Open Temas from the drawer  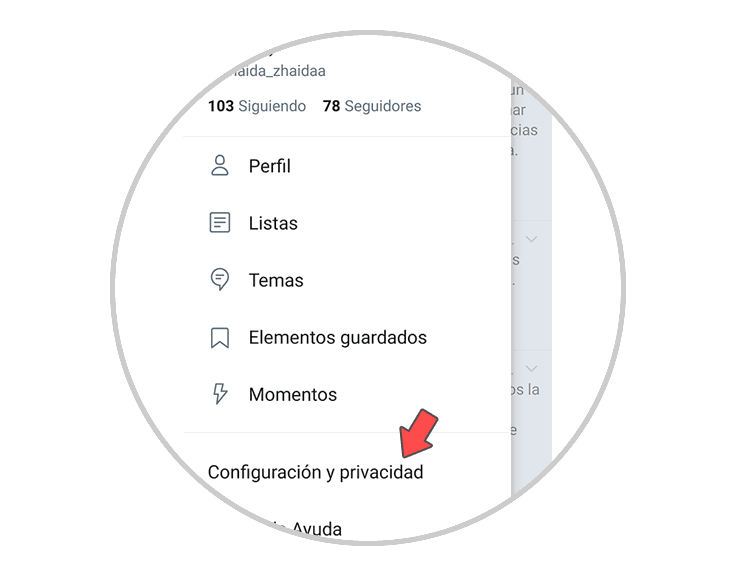(275, 280)
